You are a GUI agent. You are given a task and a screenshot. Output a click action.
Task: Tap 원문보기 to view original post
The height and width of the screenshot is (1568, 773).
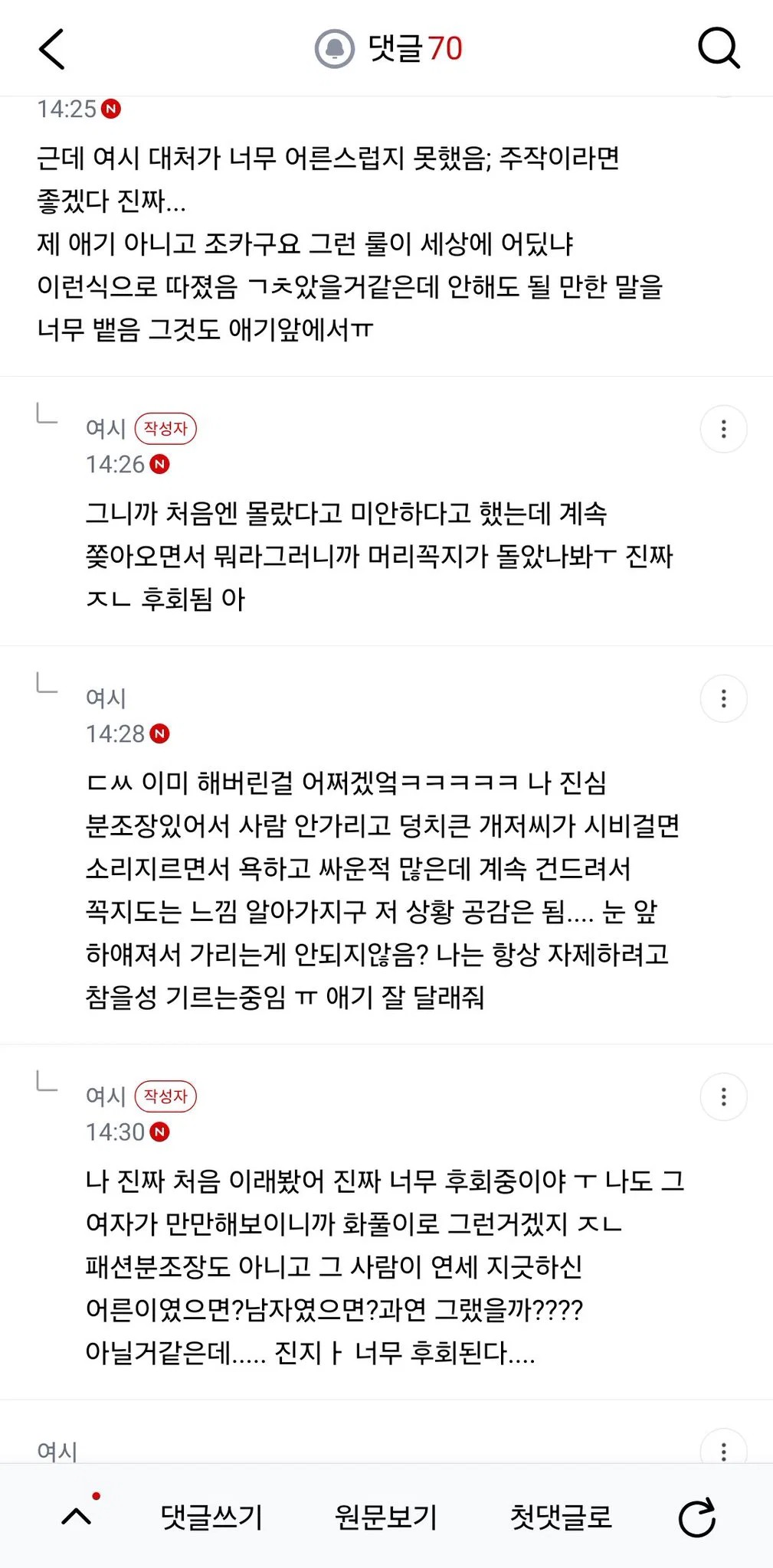point(386,1517)
